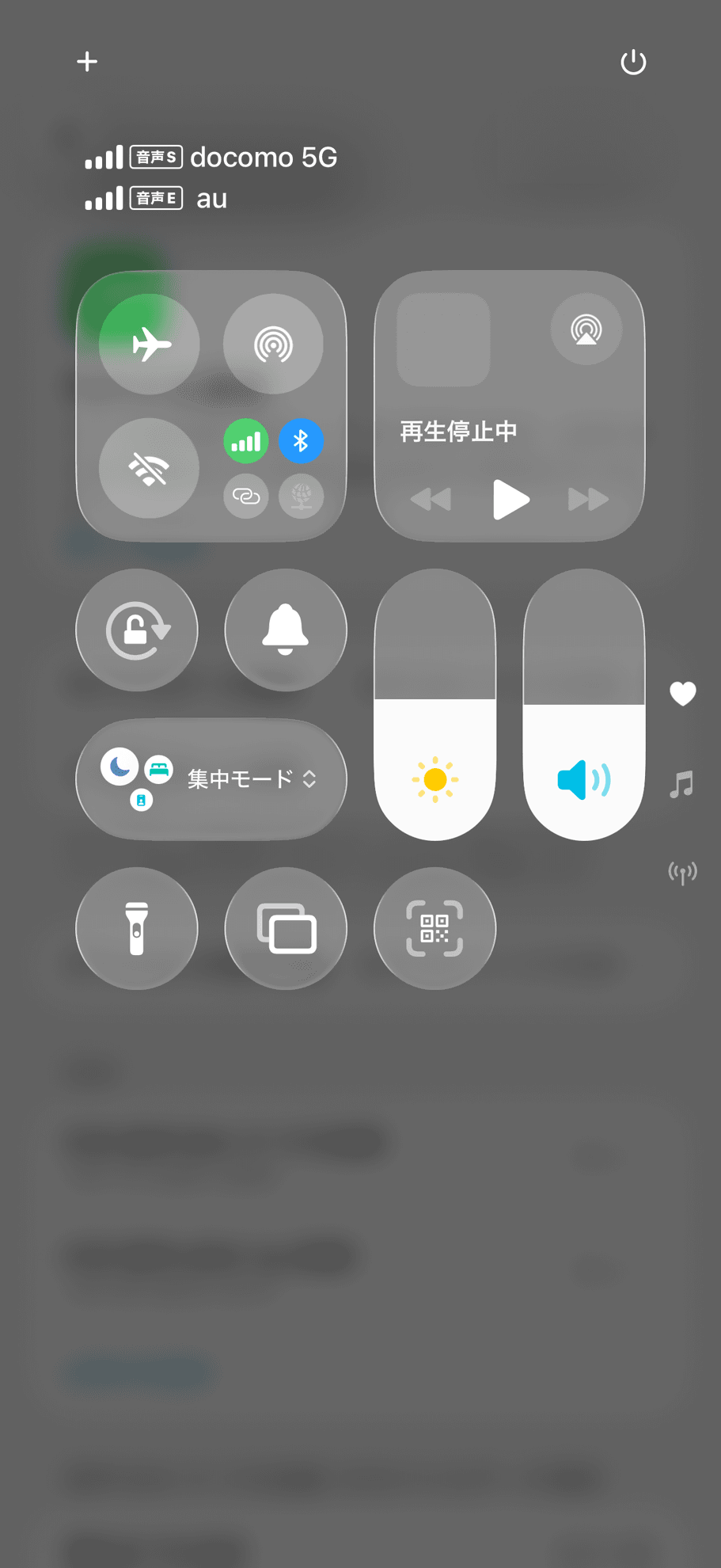
Task: Disable Bluetooth
Action: click(x=301, y=441)
